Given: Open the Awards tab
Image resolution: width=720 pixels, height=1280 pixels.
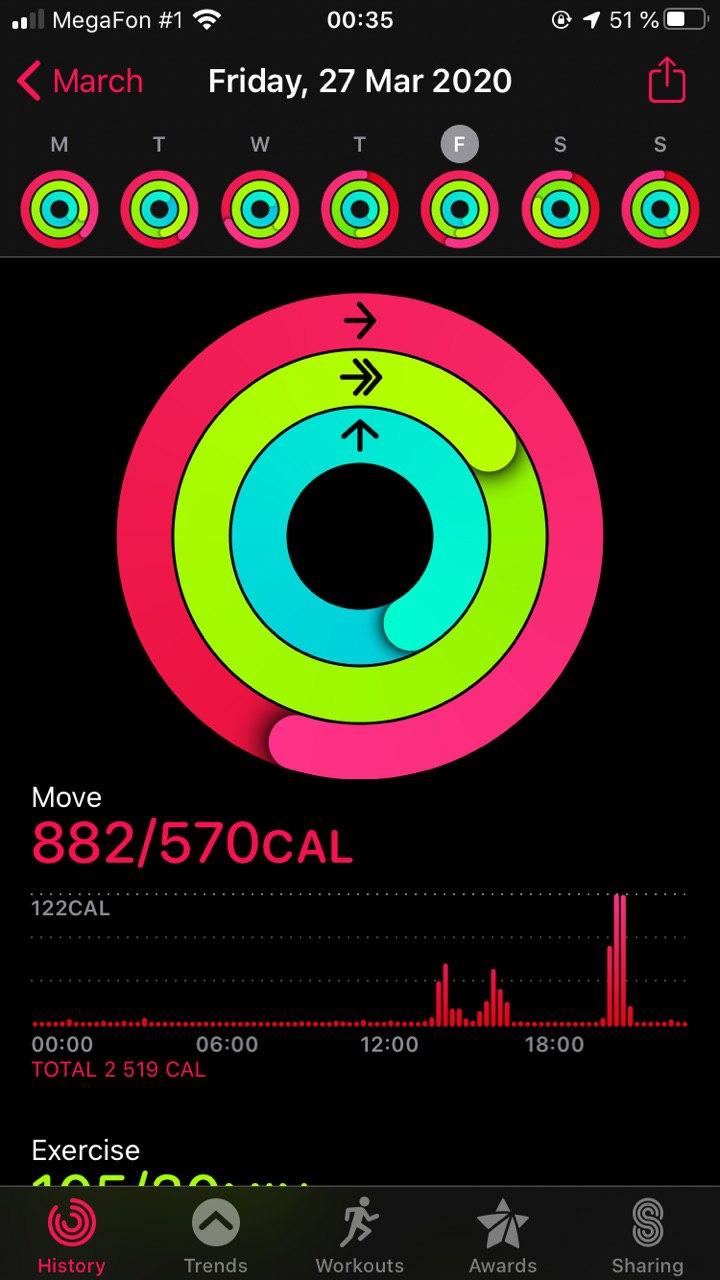Looking at the screenshot, I should coord(503,1235).
